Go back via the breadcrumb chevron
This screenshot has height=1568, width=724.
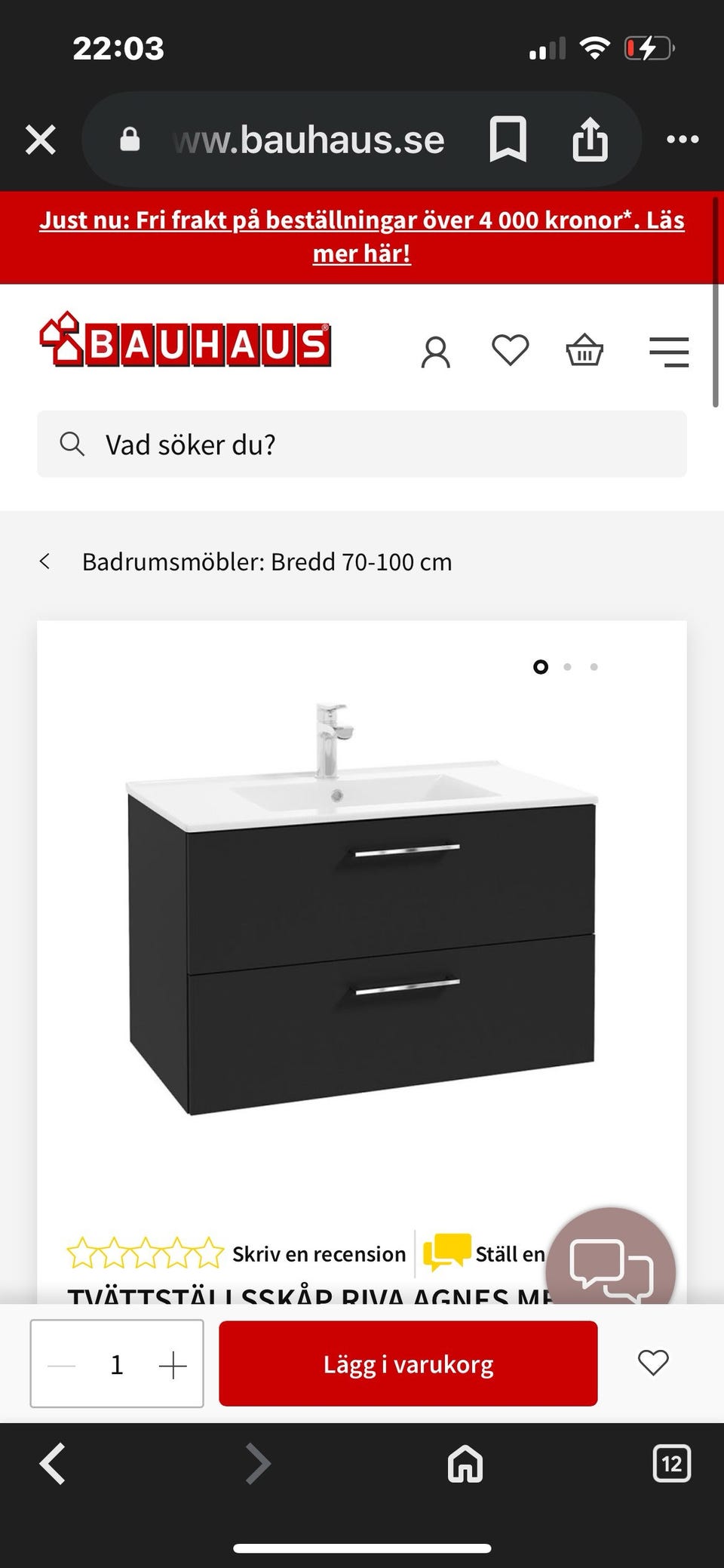(47, 561)
